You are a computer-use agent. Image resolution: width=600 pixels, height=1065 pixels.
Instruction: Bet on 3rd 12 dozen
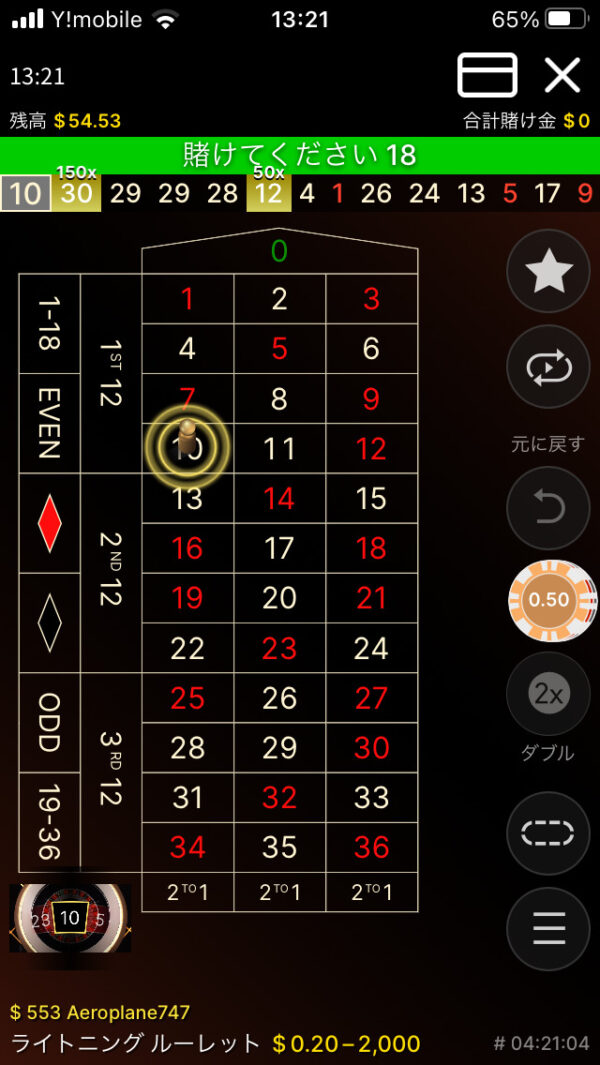pos(110,773)
